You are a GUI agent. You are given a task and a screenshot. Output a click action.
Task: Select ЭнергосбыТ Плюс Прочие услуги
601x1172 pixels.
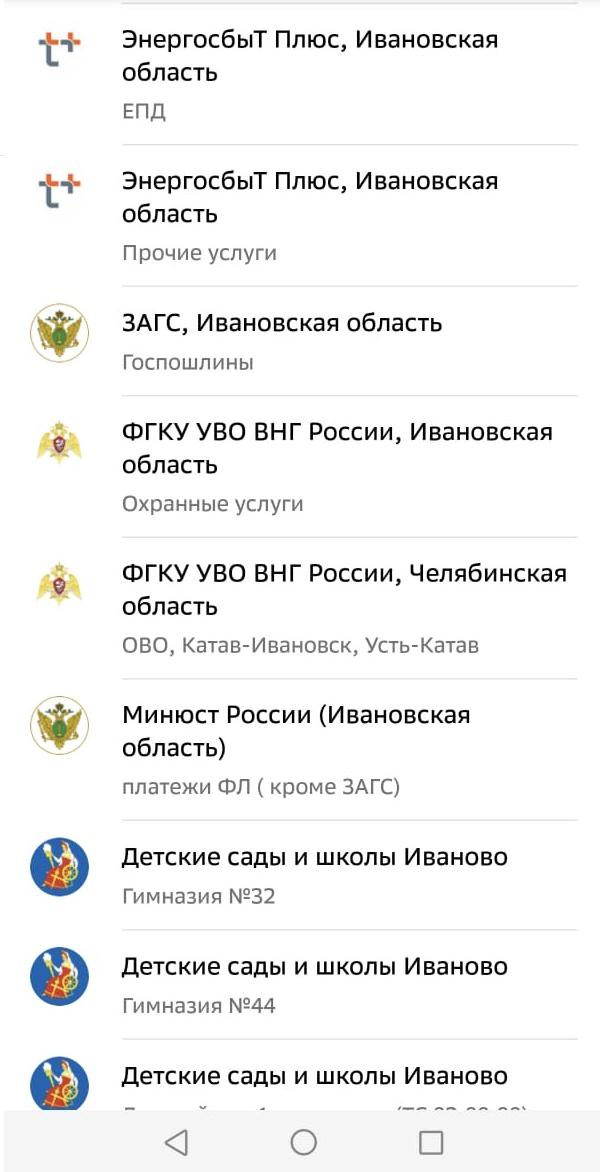(310, 215)
